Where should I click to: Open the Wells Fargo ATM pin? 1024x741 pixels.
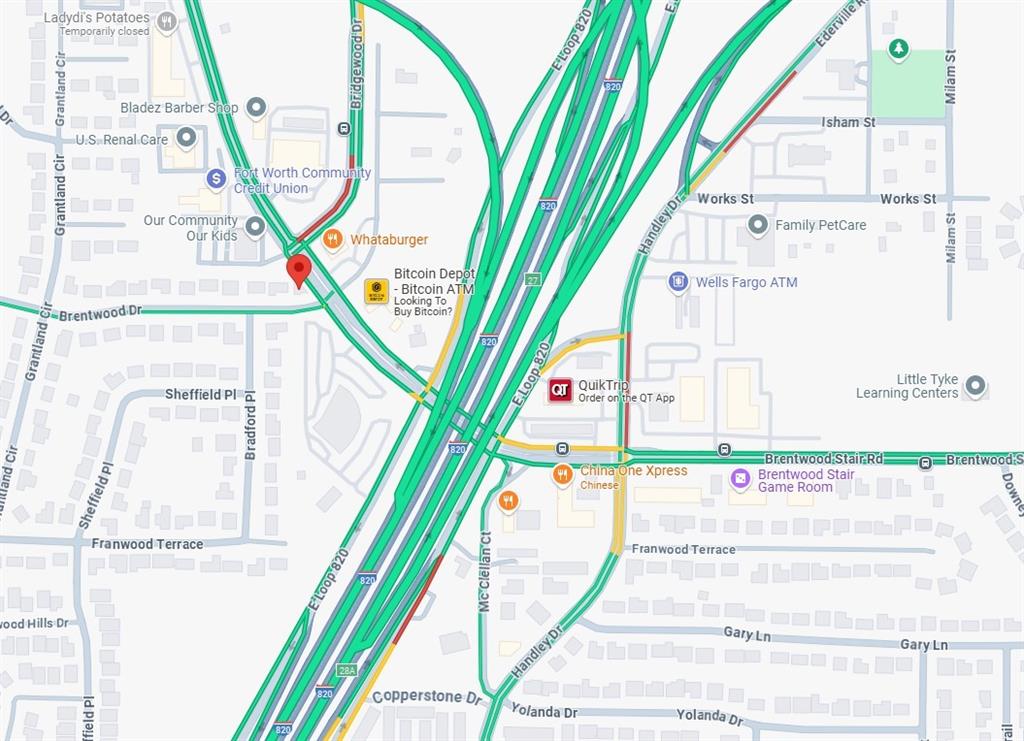coord(679,282)
